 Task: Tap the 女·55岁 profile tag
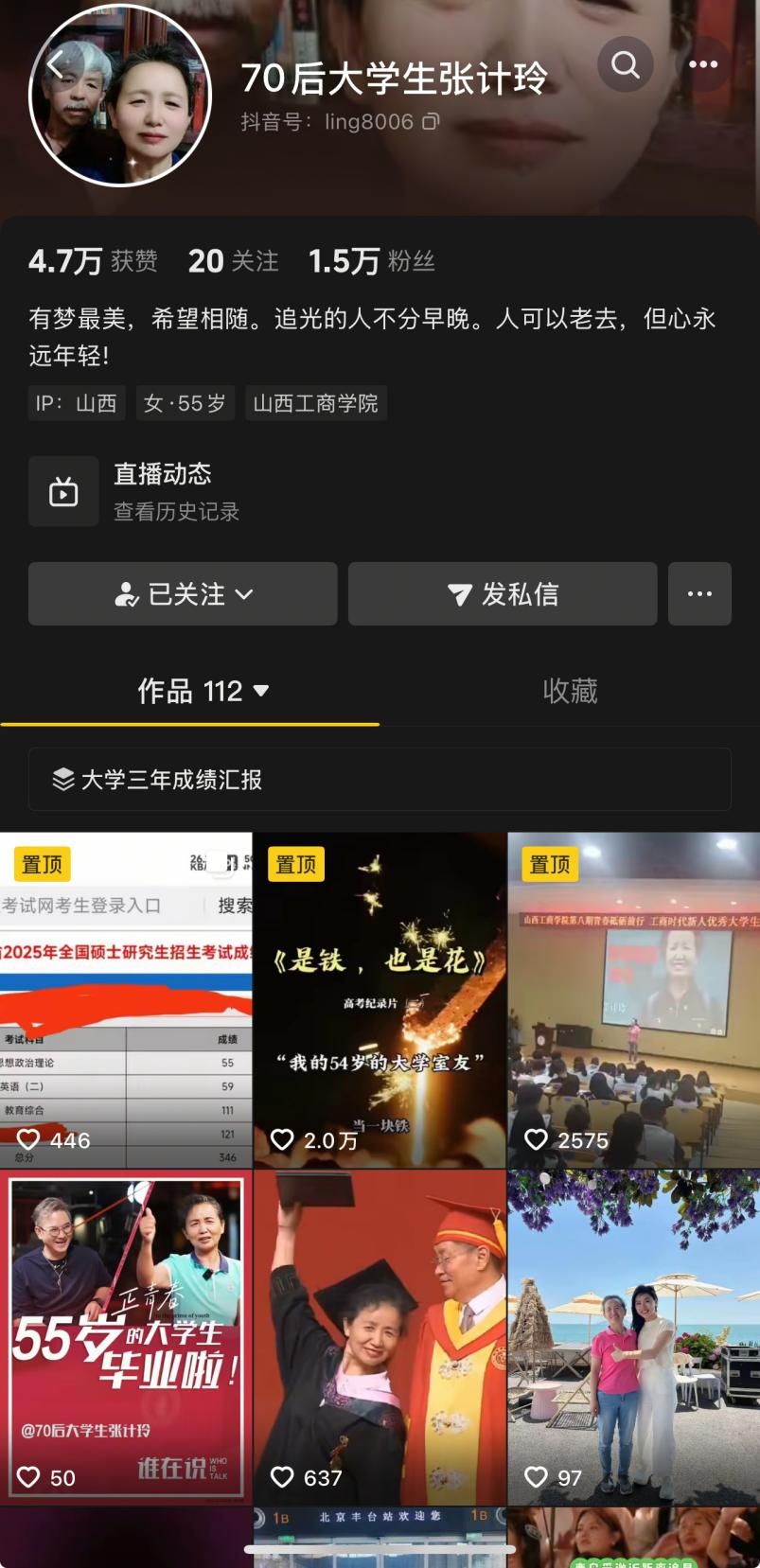185,403
